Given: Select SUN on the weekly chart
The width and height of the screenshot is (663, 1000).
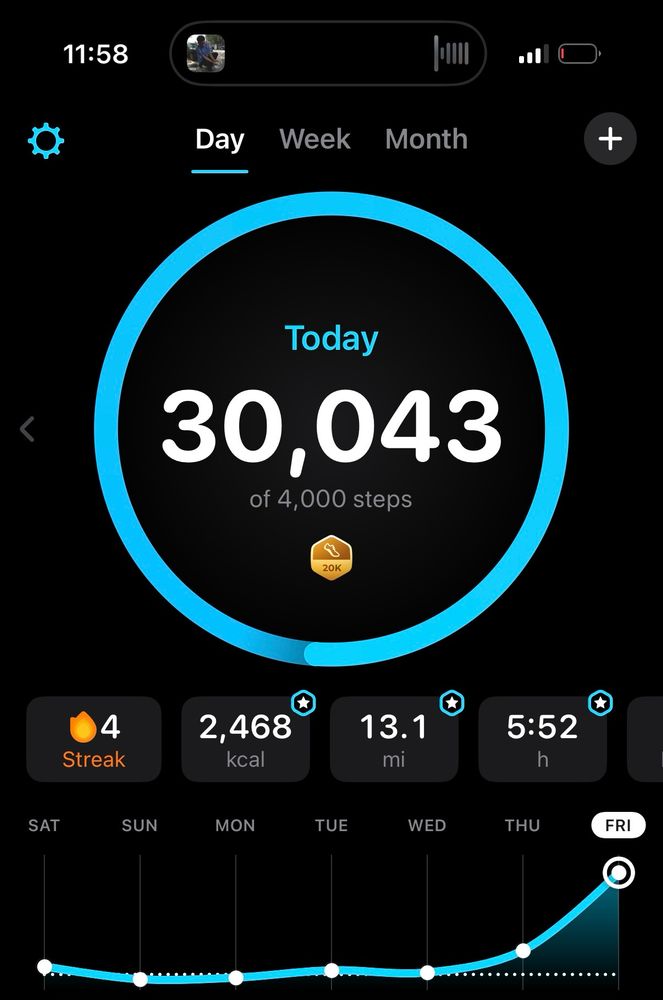Looking at the screenshot, I should (x=139, y=825).
